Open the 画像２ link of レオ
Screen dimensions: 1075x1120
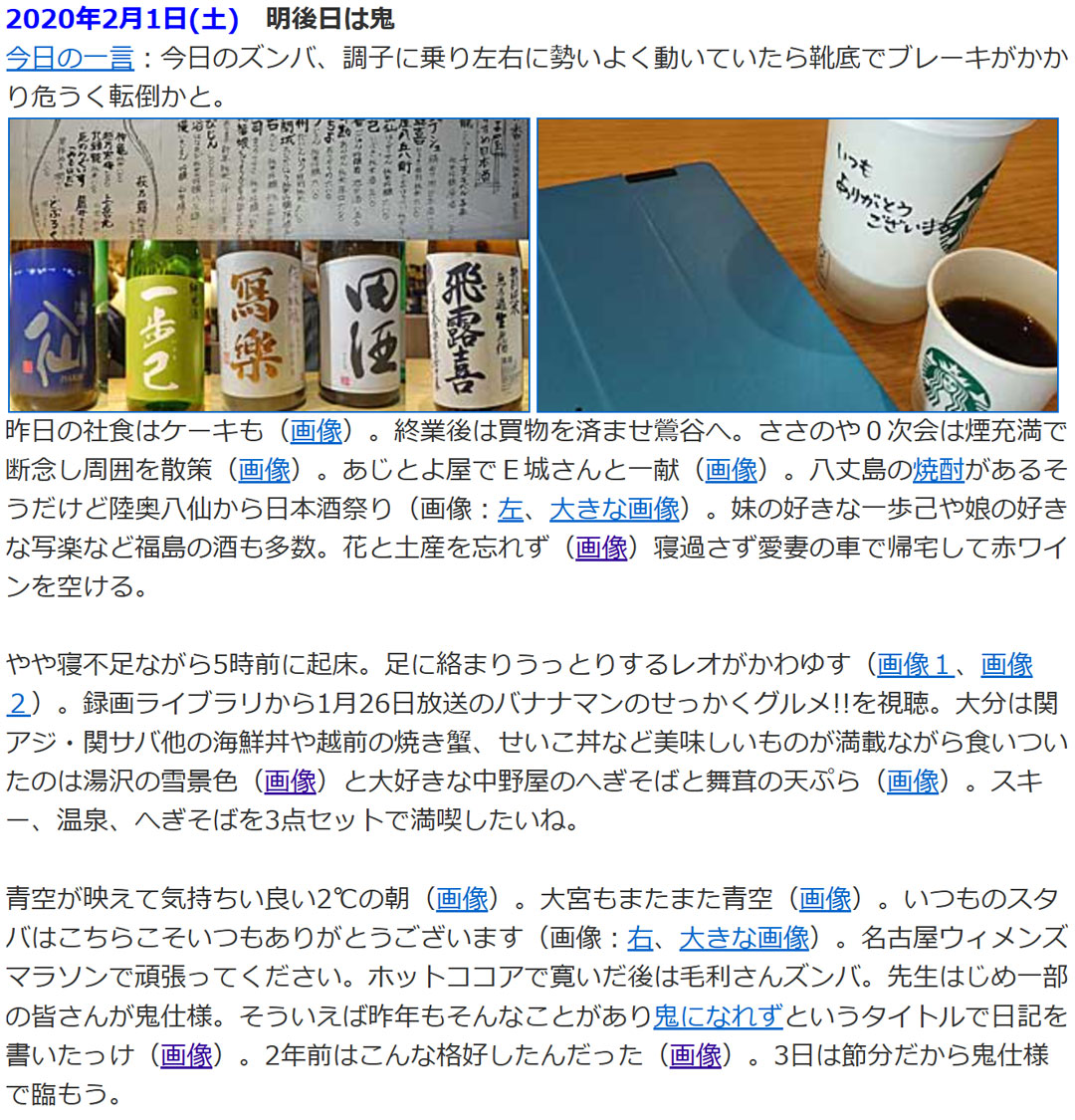tap(1005, 666)
